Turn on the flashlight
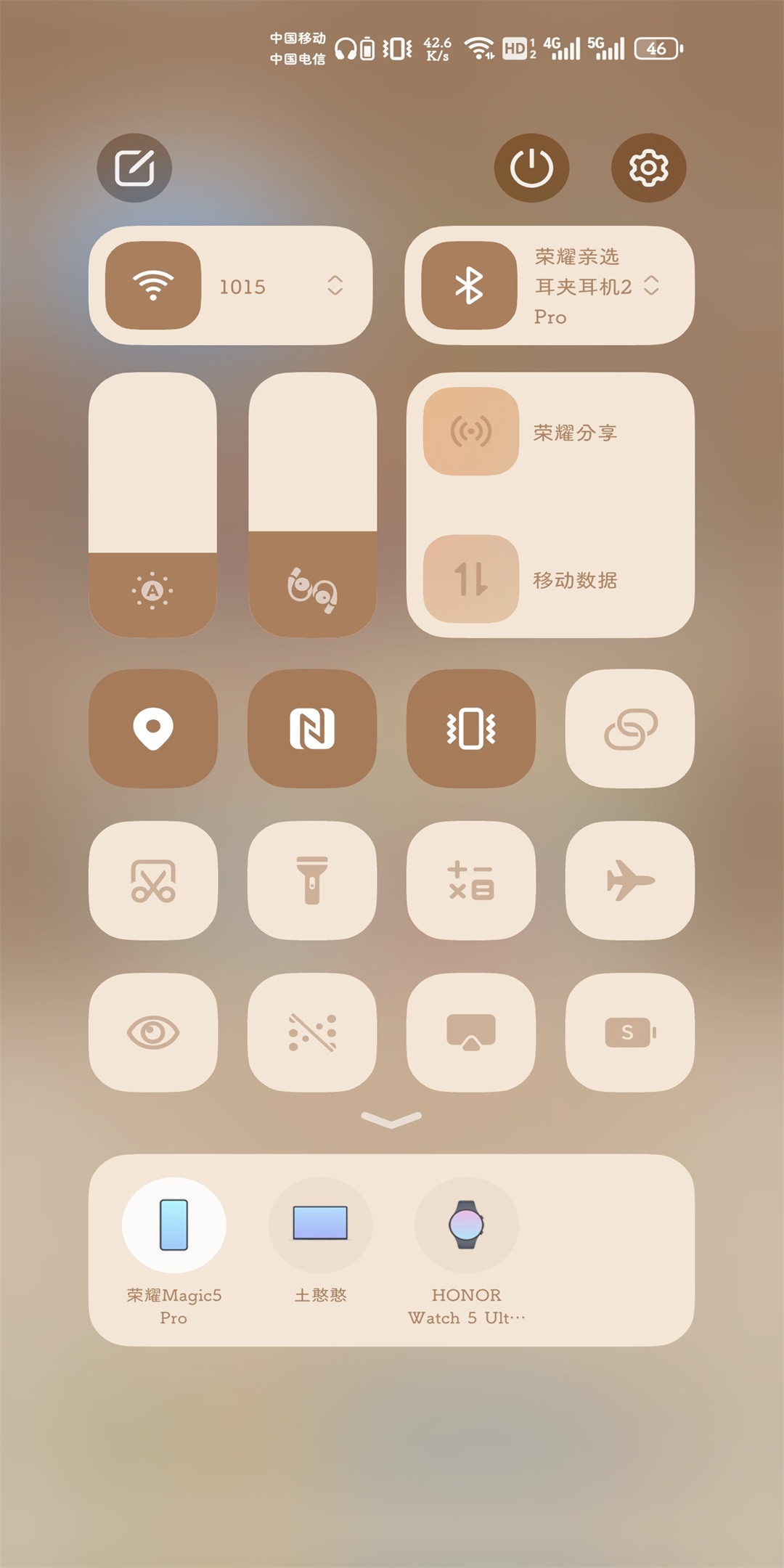 coord(312,881)
